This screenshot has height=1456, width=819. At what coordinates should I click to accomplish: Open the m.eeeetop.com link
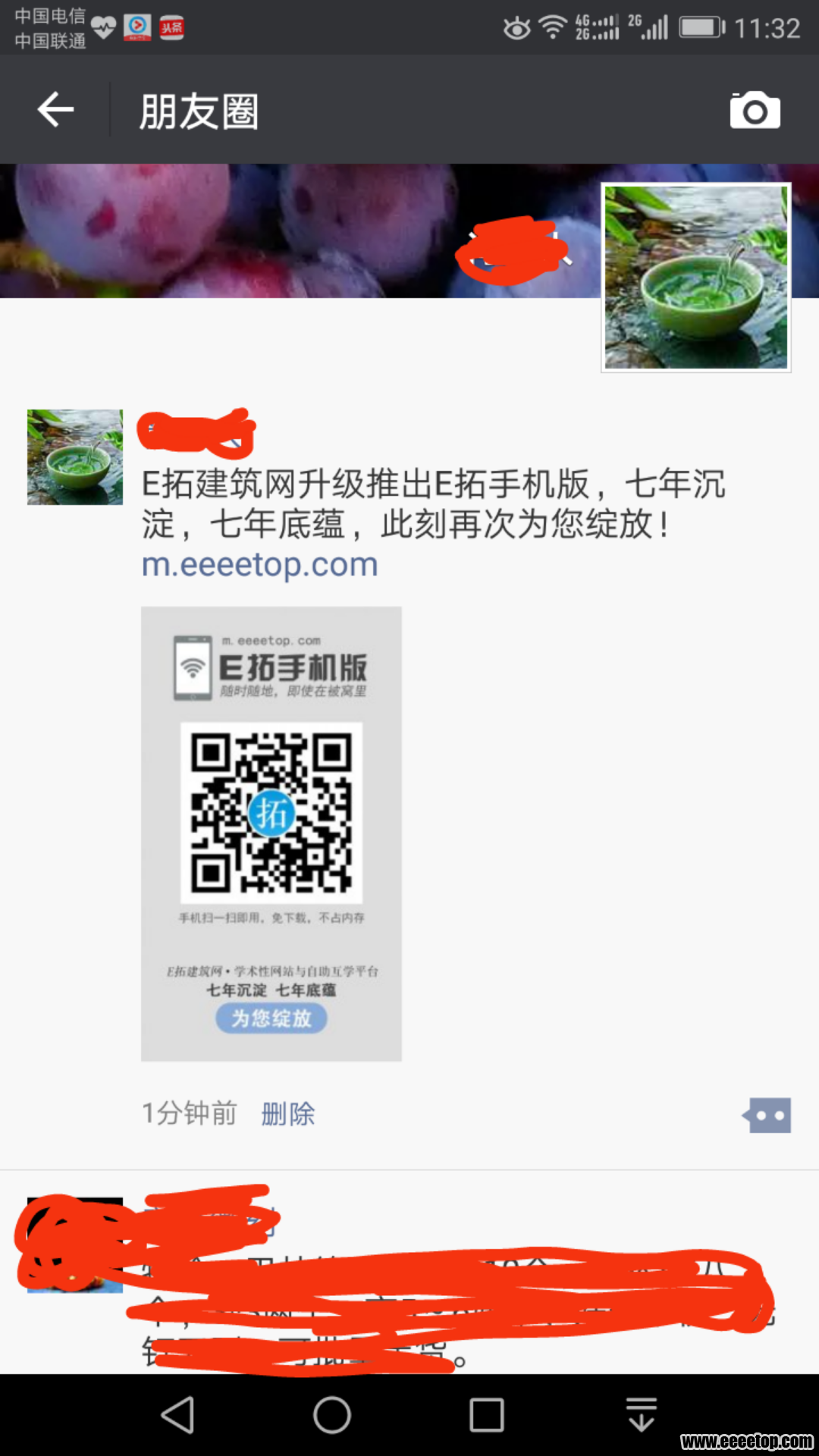click(259, 565)
